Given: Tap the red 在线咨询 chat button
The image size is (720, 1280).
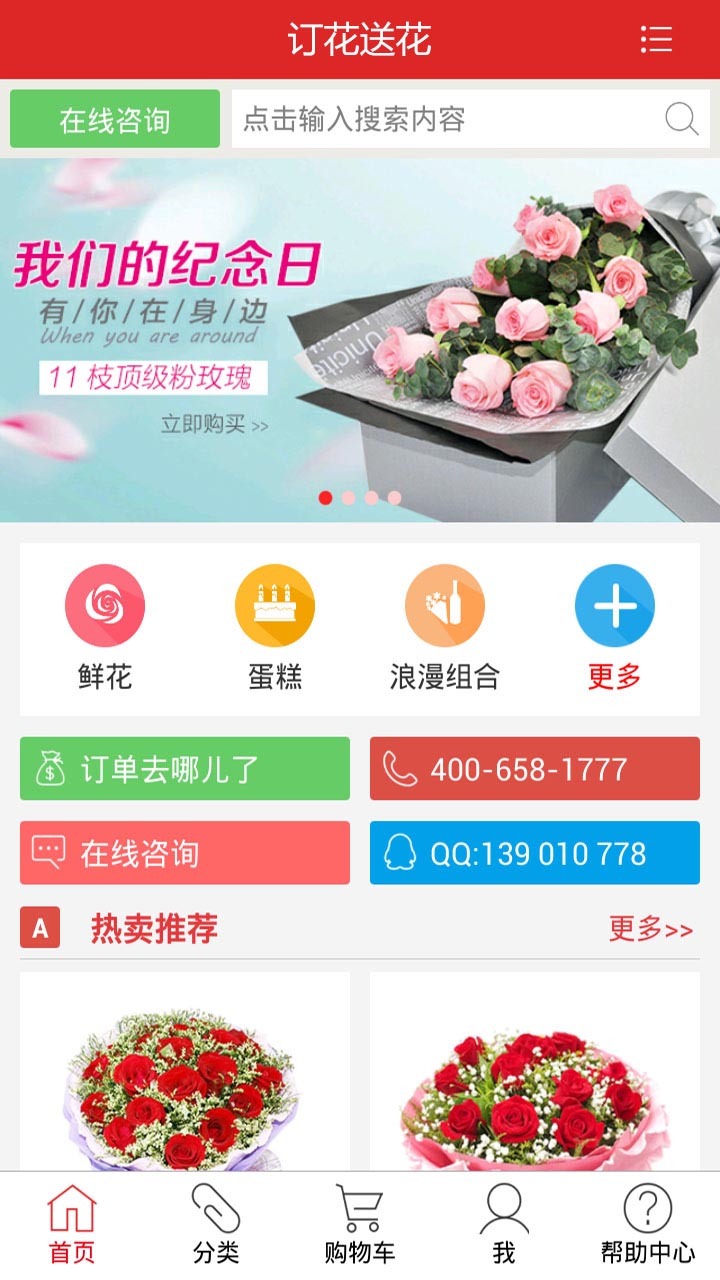Looking at the screenshot, I should 185,853.
